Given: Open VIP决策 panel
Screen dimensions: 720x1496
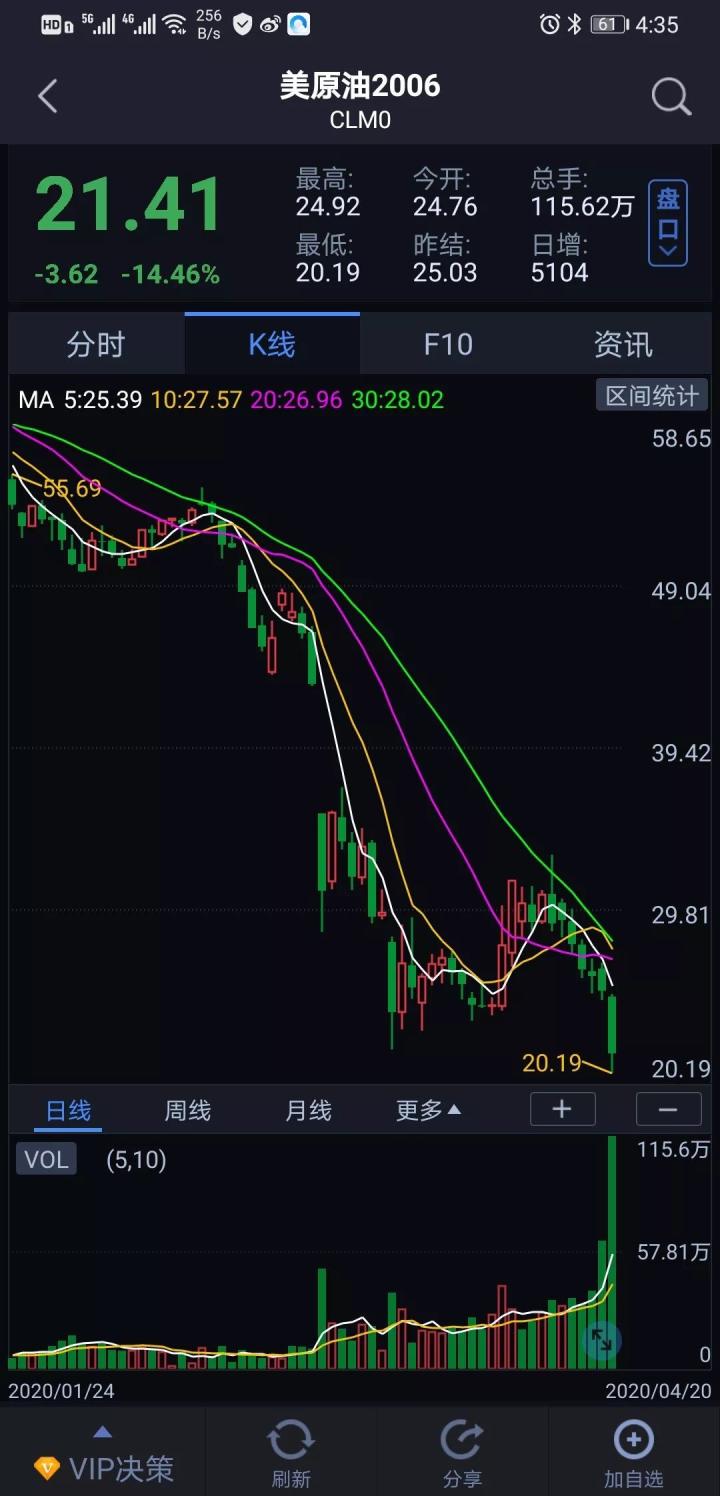Looking at the screenshot, I should [104, 1456].
